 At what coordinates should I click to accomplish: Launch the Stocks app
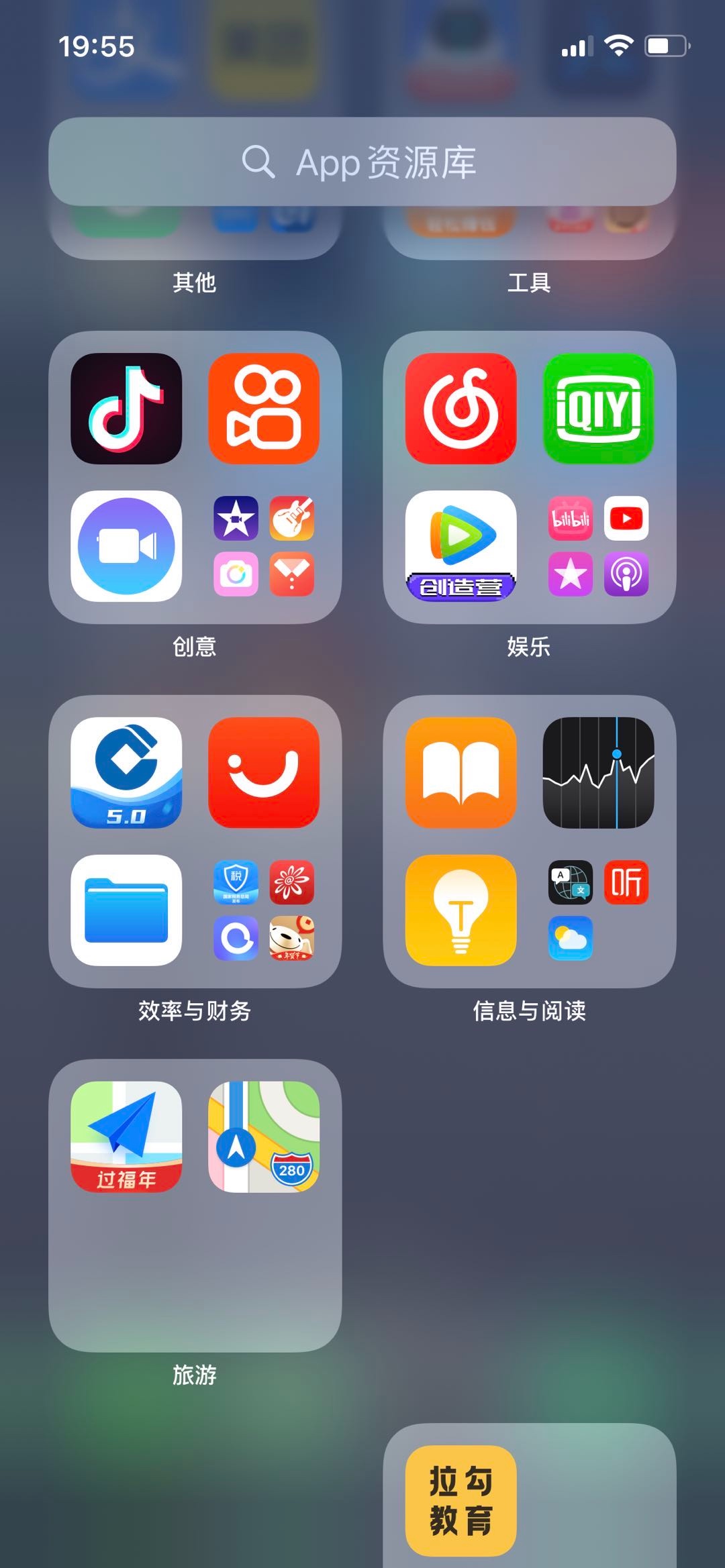pyautogui.click(x=598, y=773)
